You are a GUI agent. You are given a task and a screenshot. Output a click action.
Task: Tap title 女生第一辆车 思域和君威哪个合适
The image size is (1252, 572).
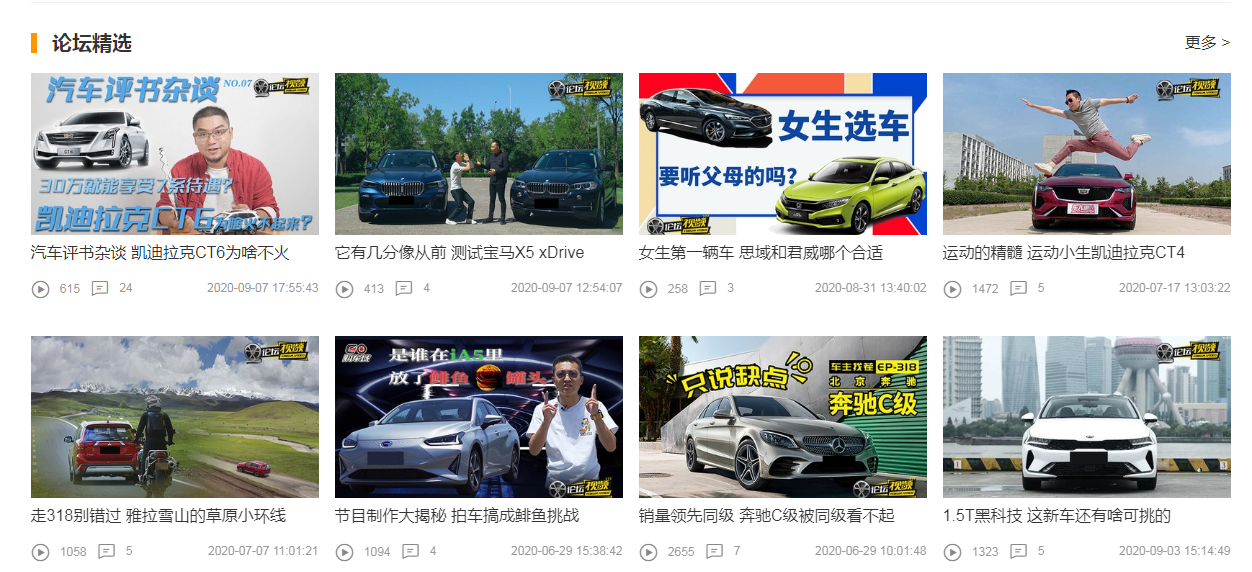[x=761, y=253]
